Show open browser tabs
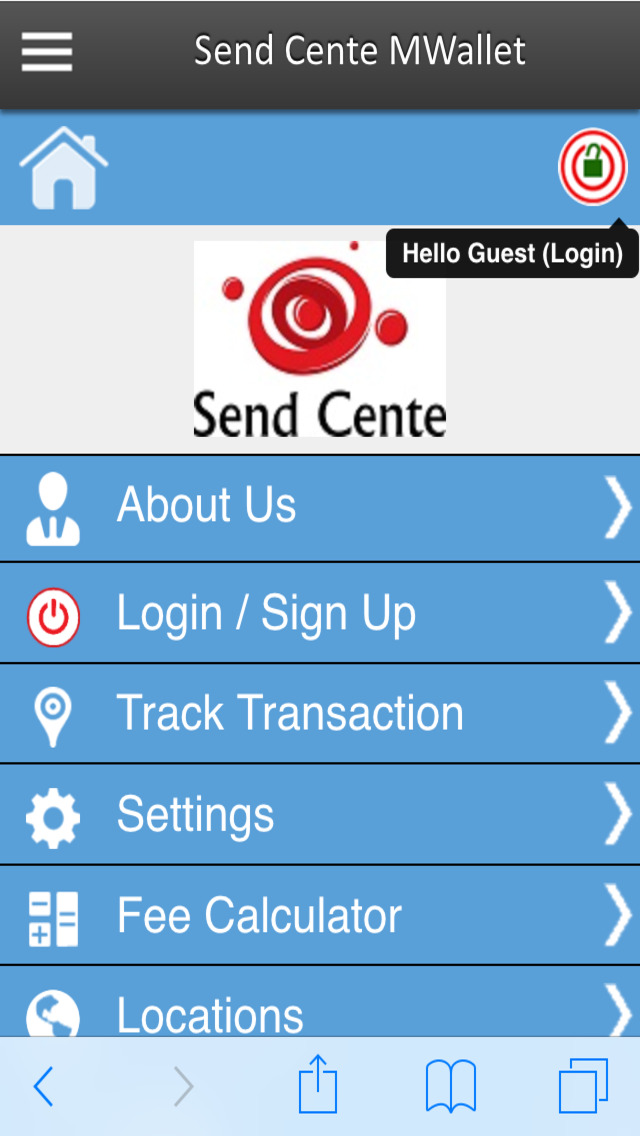The width and height of the screenshot is (640, 1136). point(583,1085)
